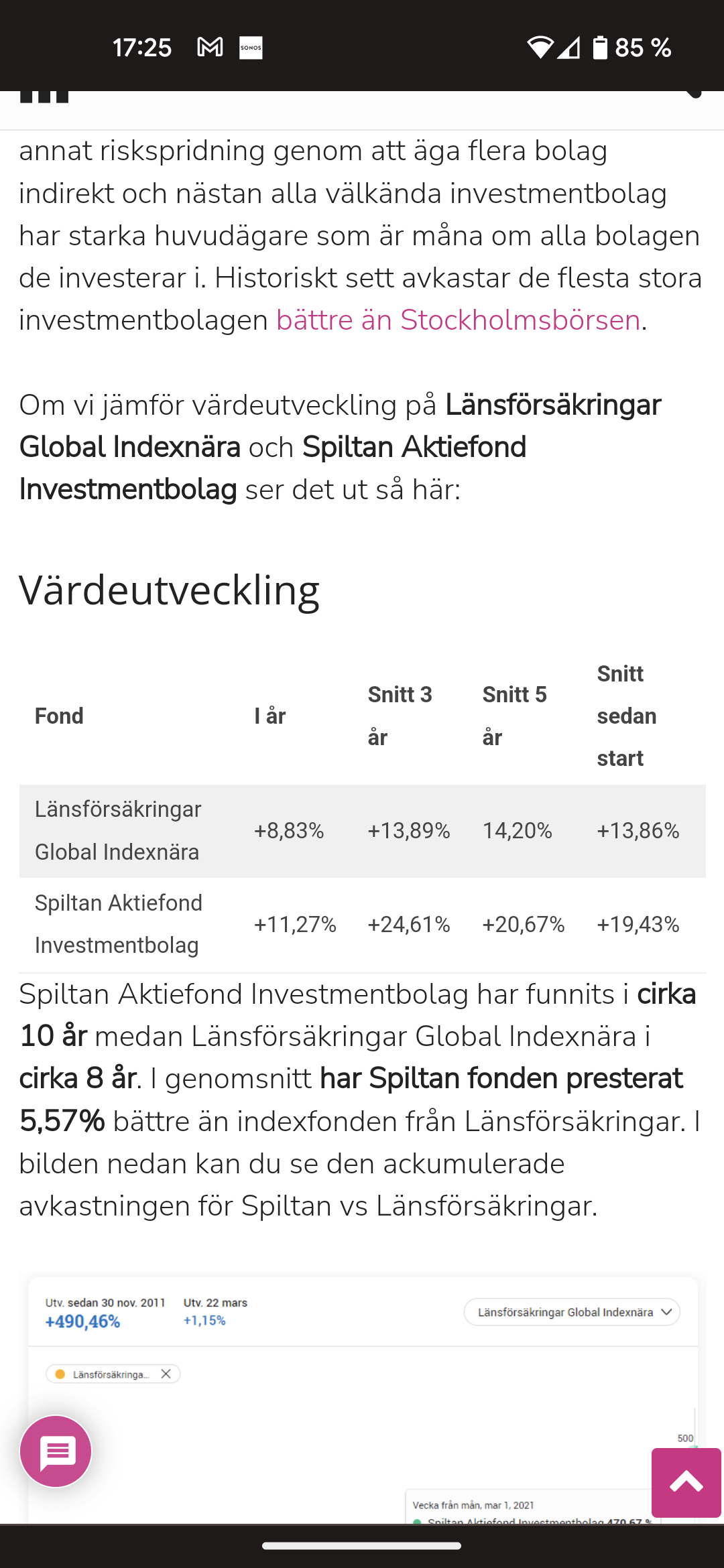The height and width of the screenshot is (1568, 724).
Task: Open the chat bubble button
Action: [x=56, y=1451]
